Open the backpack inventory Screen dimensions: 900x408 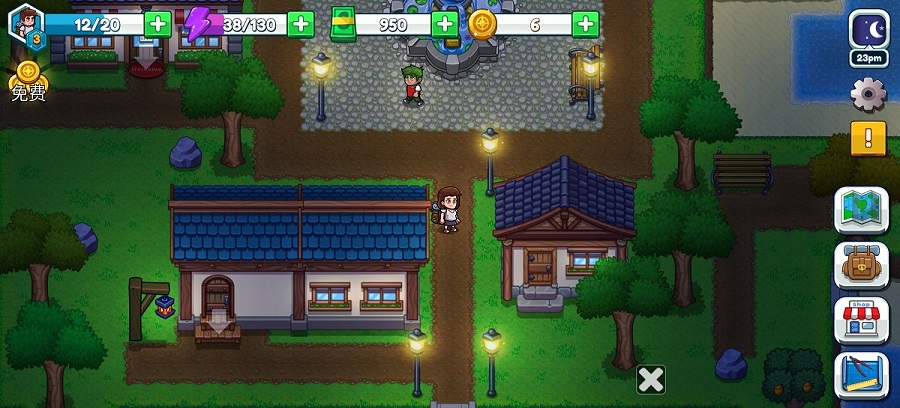point(861,265)
